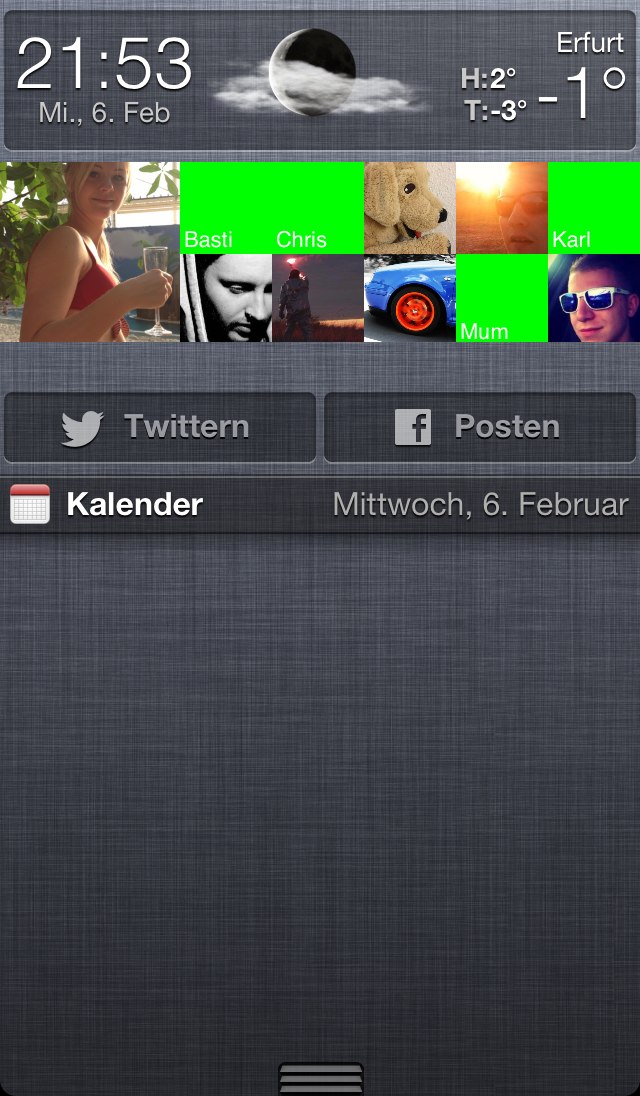
Task: Open the Kalender row
Action: tap(320, 504)
